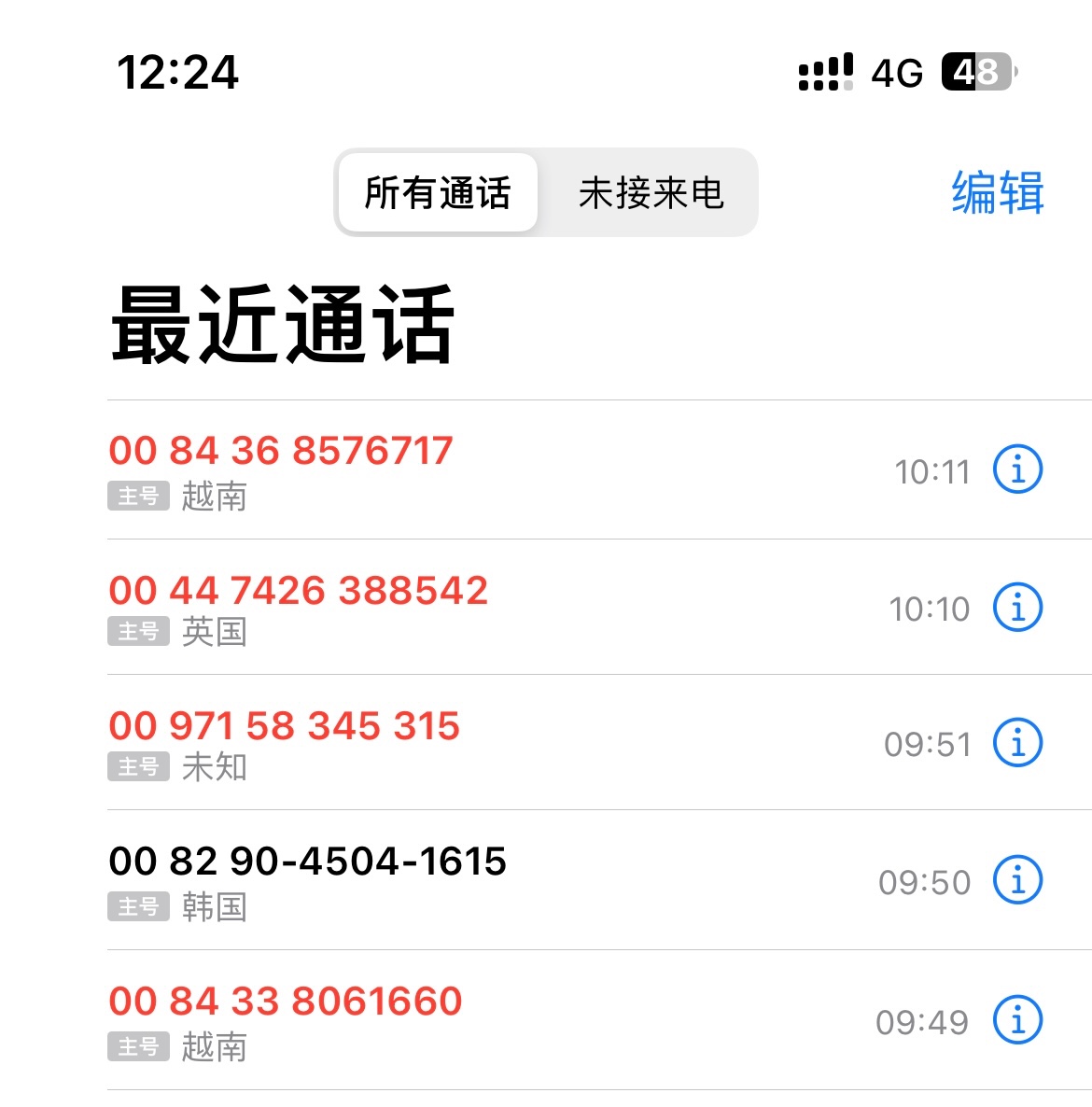Select the 所有通话 tab
This screenshot has width=1092, height=1107.
(x=438, y=193)
